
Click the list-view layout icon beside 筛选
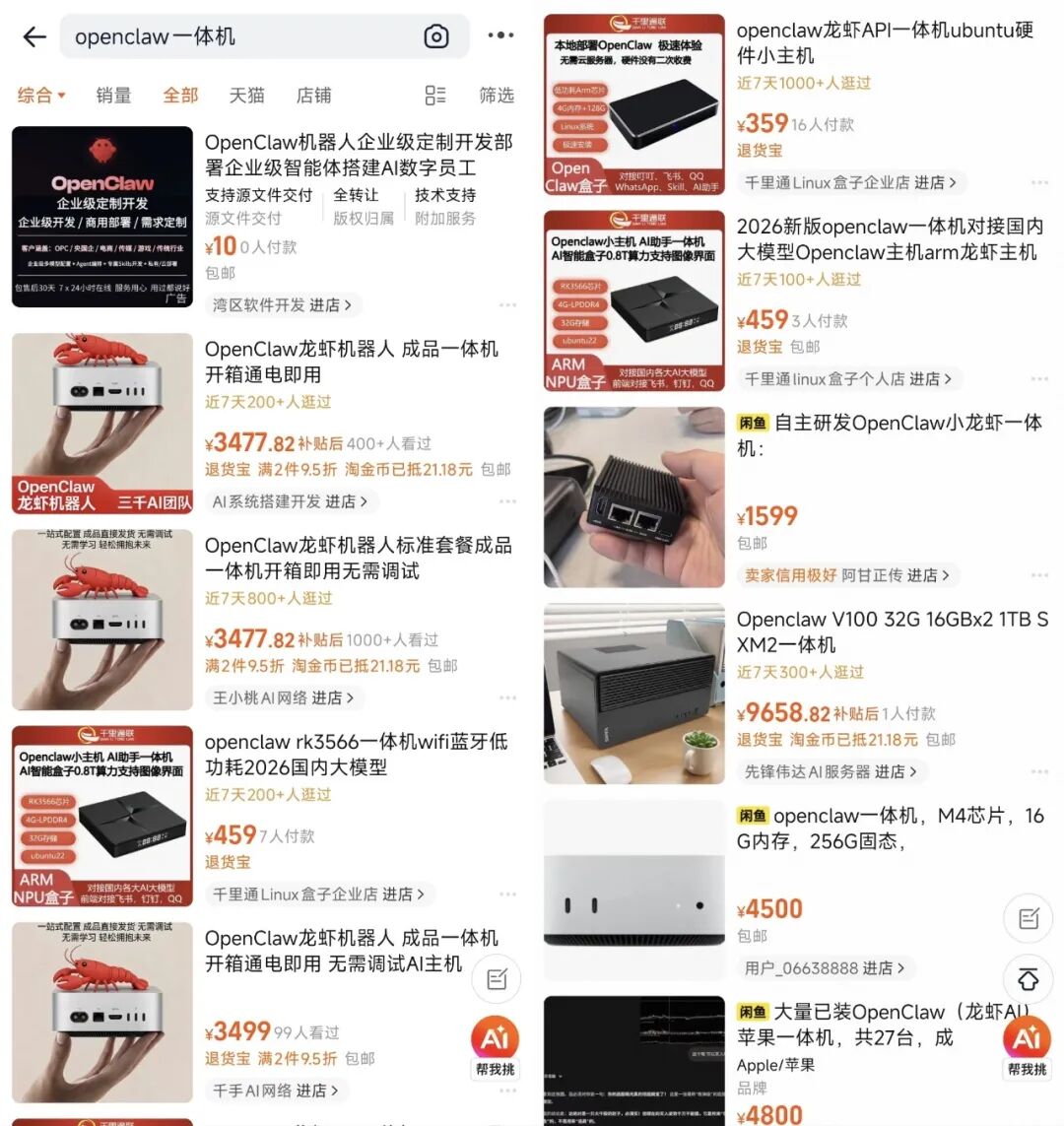click(434, 95)
